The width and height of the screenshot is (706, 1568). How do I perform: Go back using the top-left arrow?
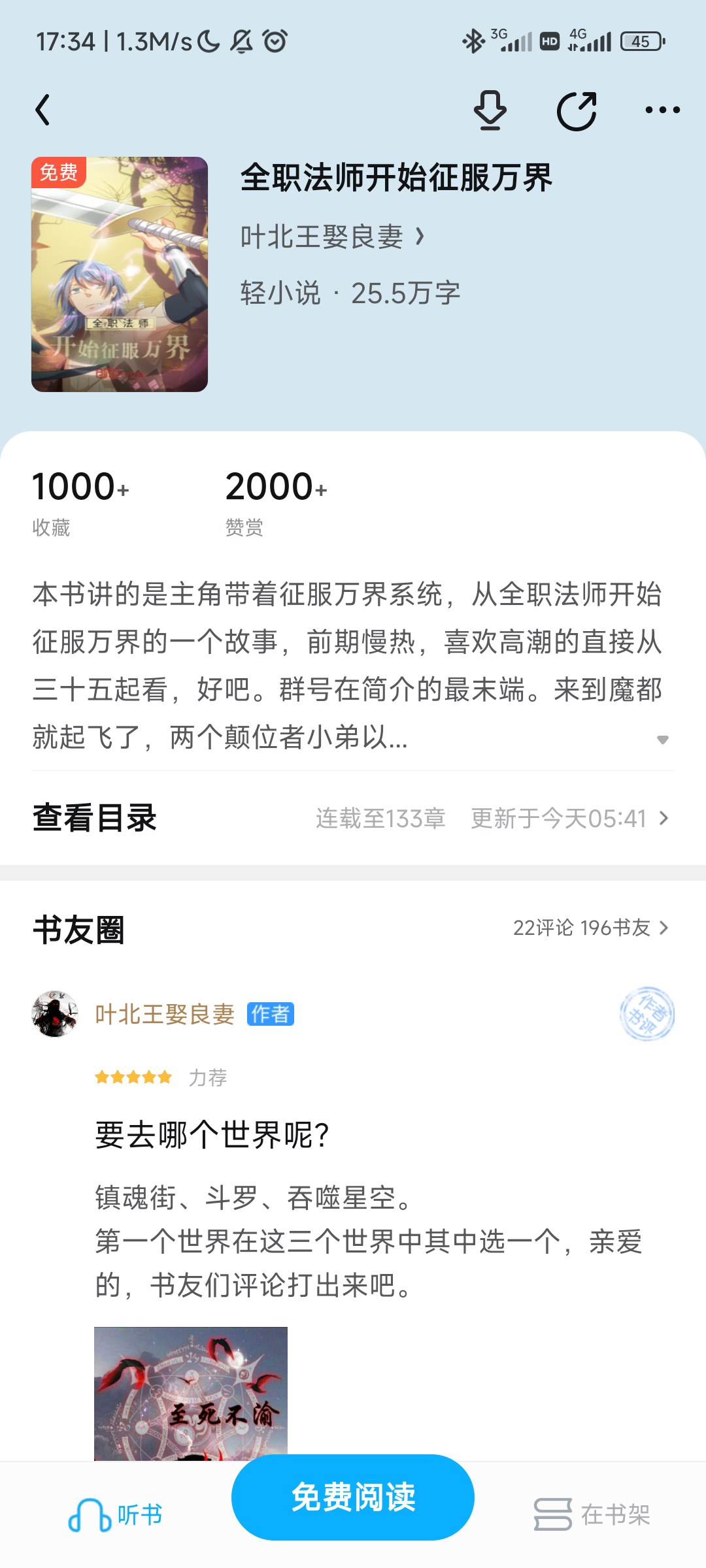click(x=43, y=110)
